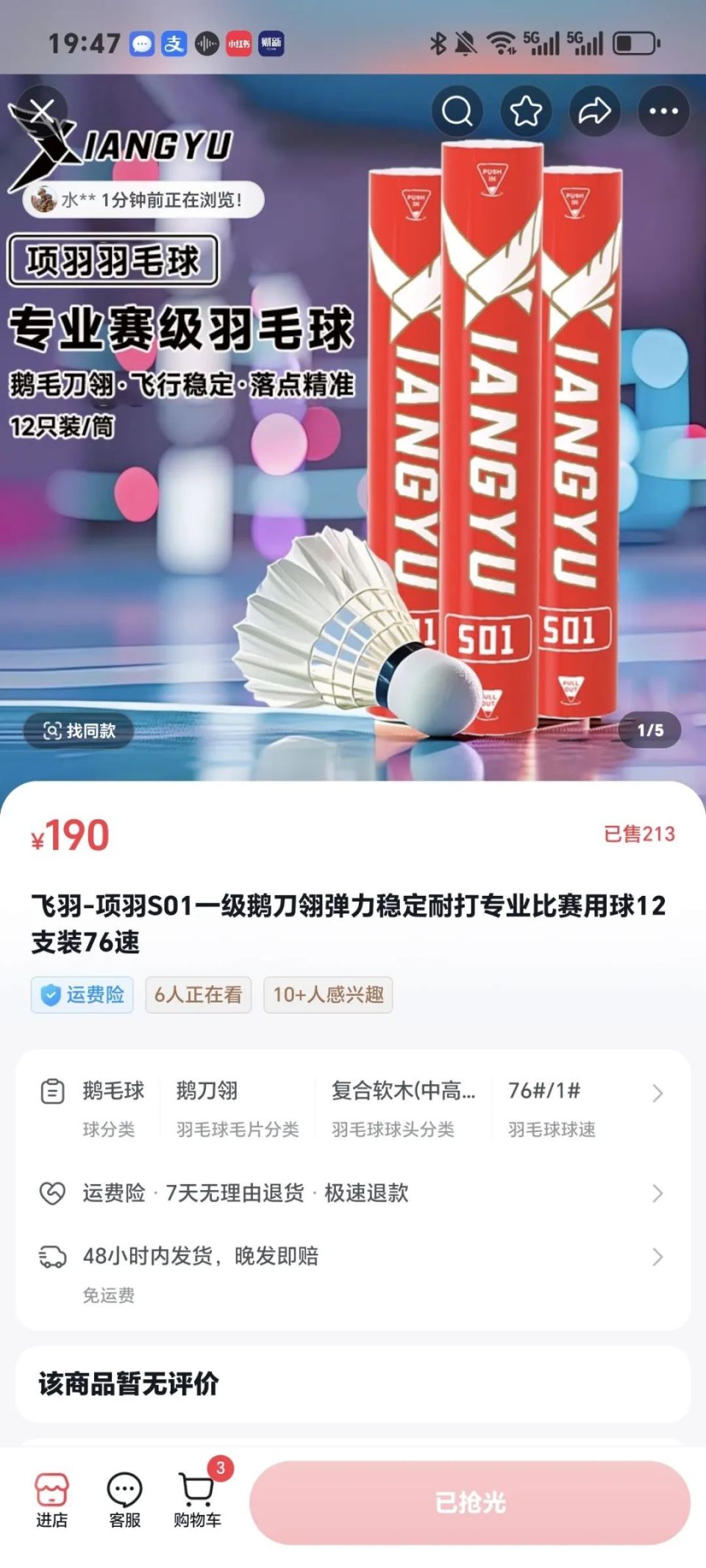Open the three-dot overflow menu
This screenshot has height=1568, width=706.
point(663,112)
